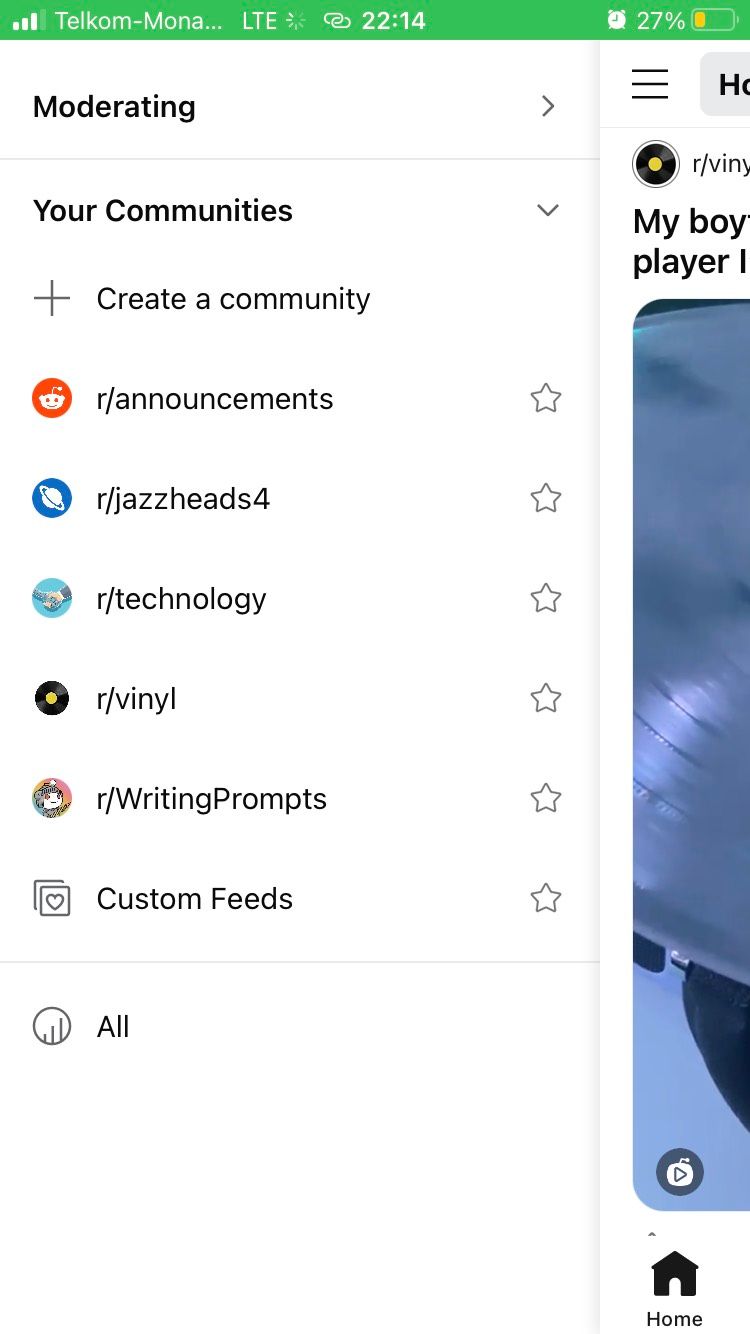
Task: Collapse the Your Communities list
Action: click(x=547, y=210)
